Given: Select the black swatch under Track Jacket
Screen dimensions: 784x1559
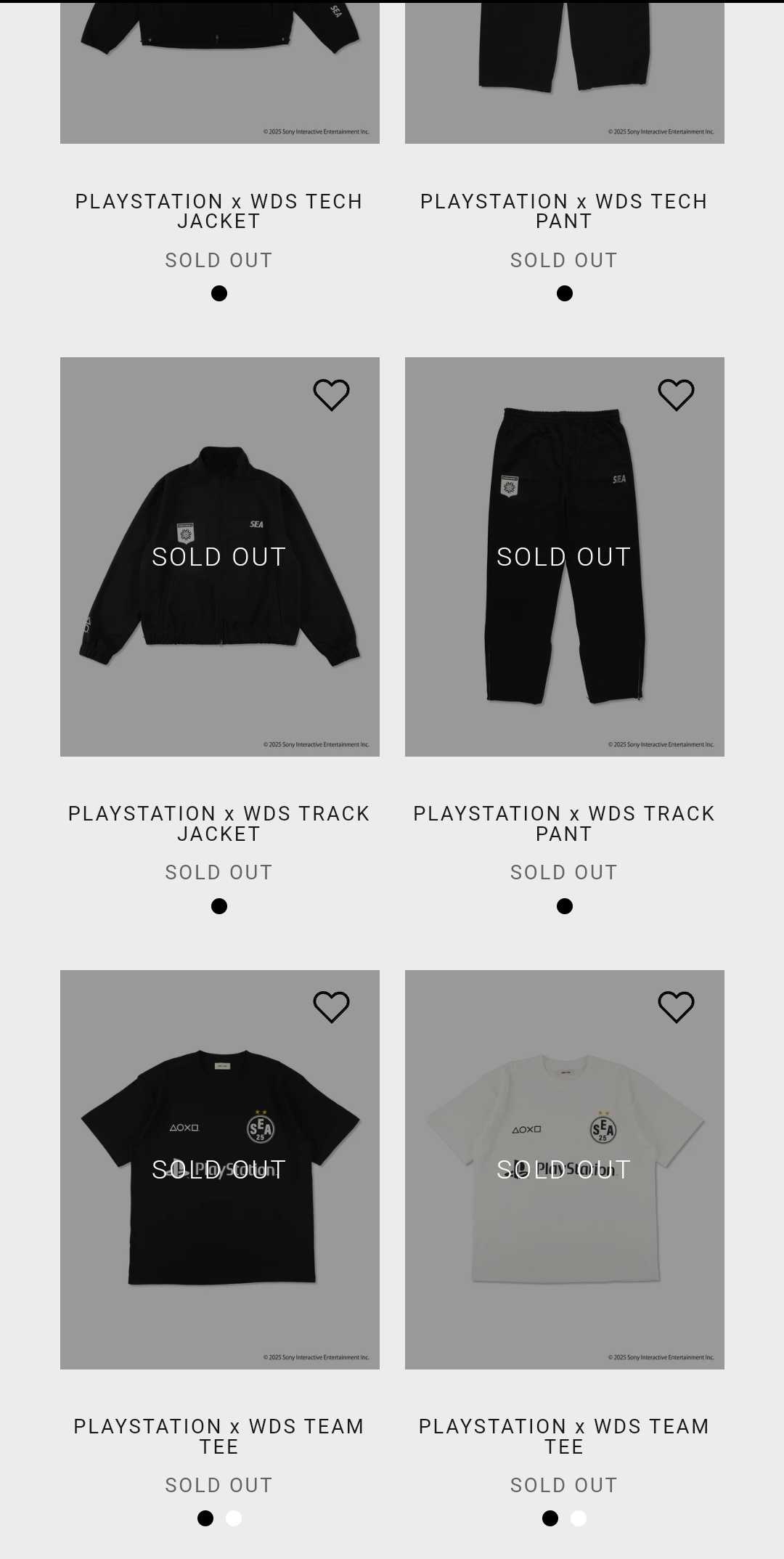Looking at the screenshot, I should click(219, 906).
